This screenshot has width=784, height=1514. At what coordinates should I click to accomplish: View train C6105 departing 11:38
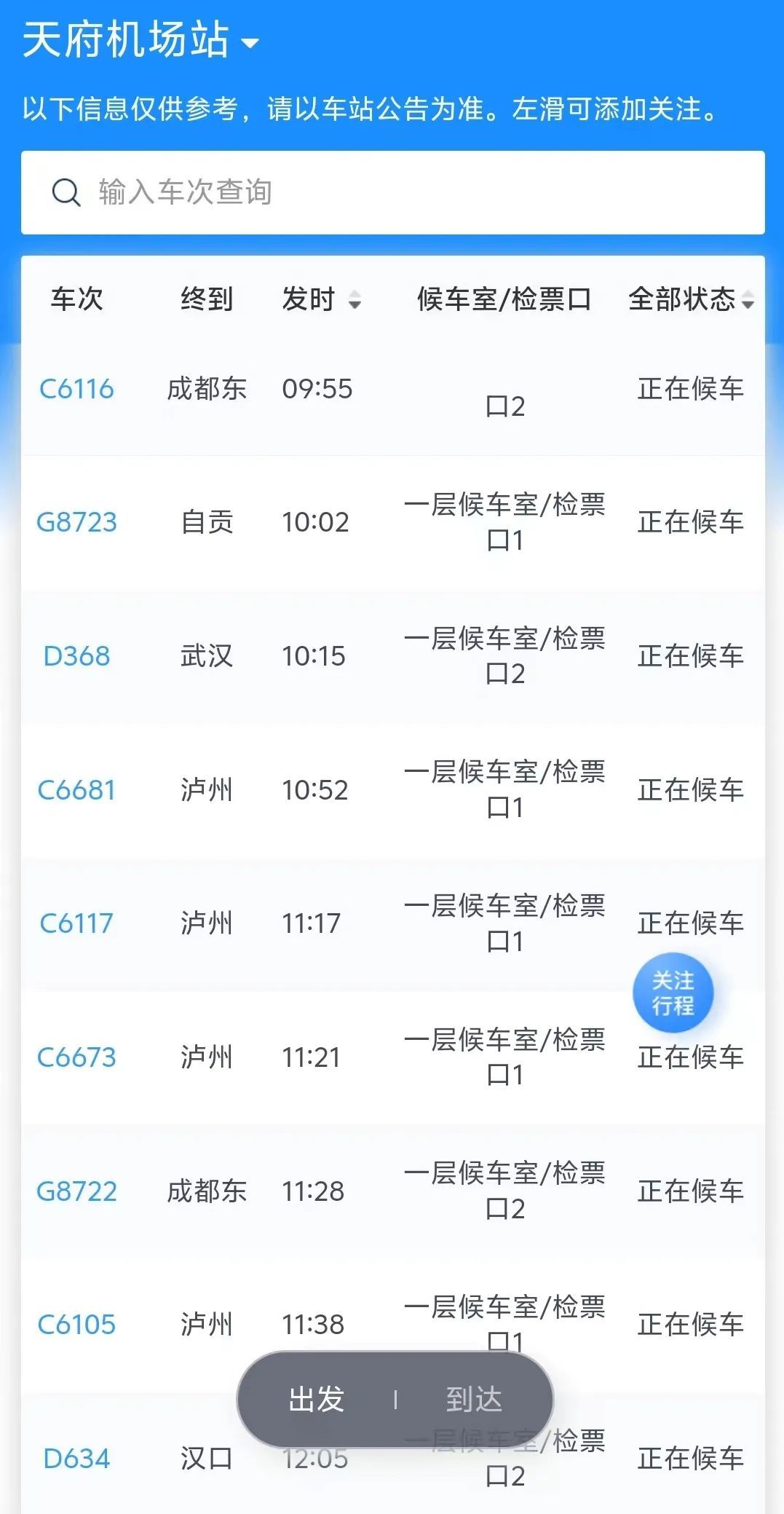click(x=76, y=1325)
